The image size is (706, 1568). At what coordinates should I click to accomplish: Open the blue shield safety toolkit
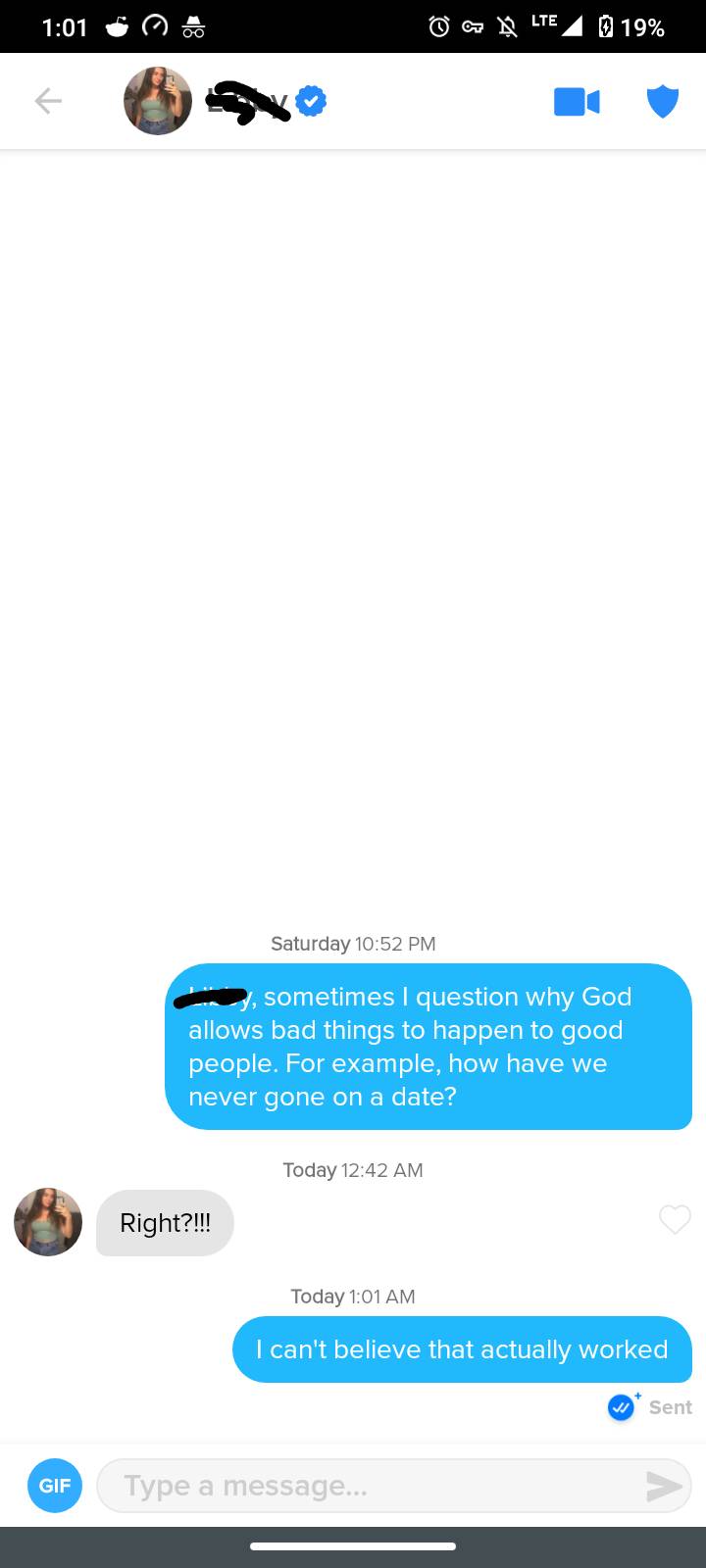point(663,102)
